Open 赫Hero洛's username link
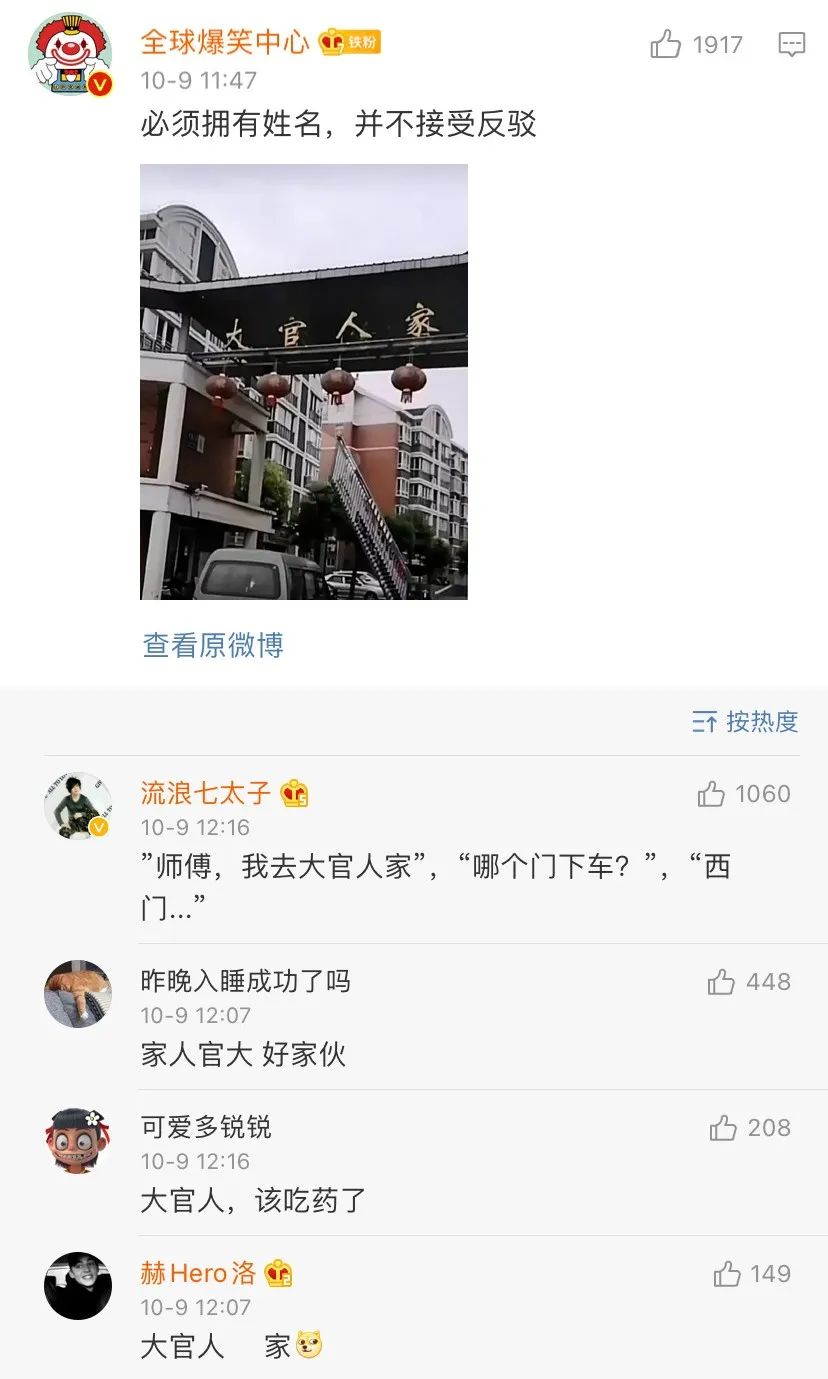This screenshot has width=828, height=1379. tap(199, 1273)
